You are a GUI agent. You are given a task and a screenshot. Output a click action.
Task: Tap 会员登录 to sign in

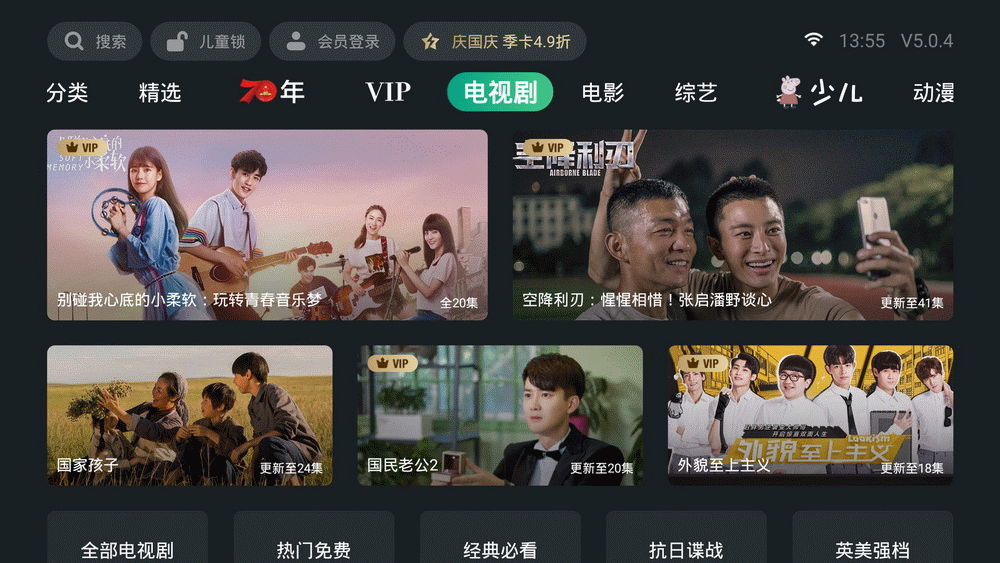(x=334, y=42)
